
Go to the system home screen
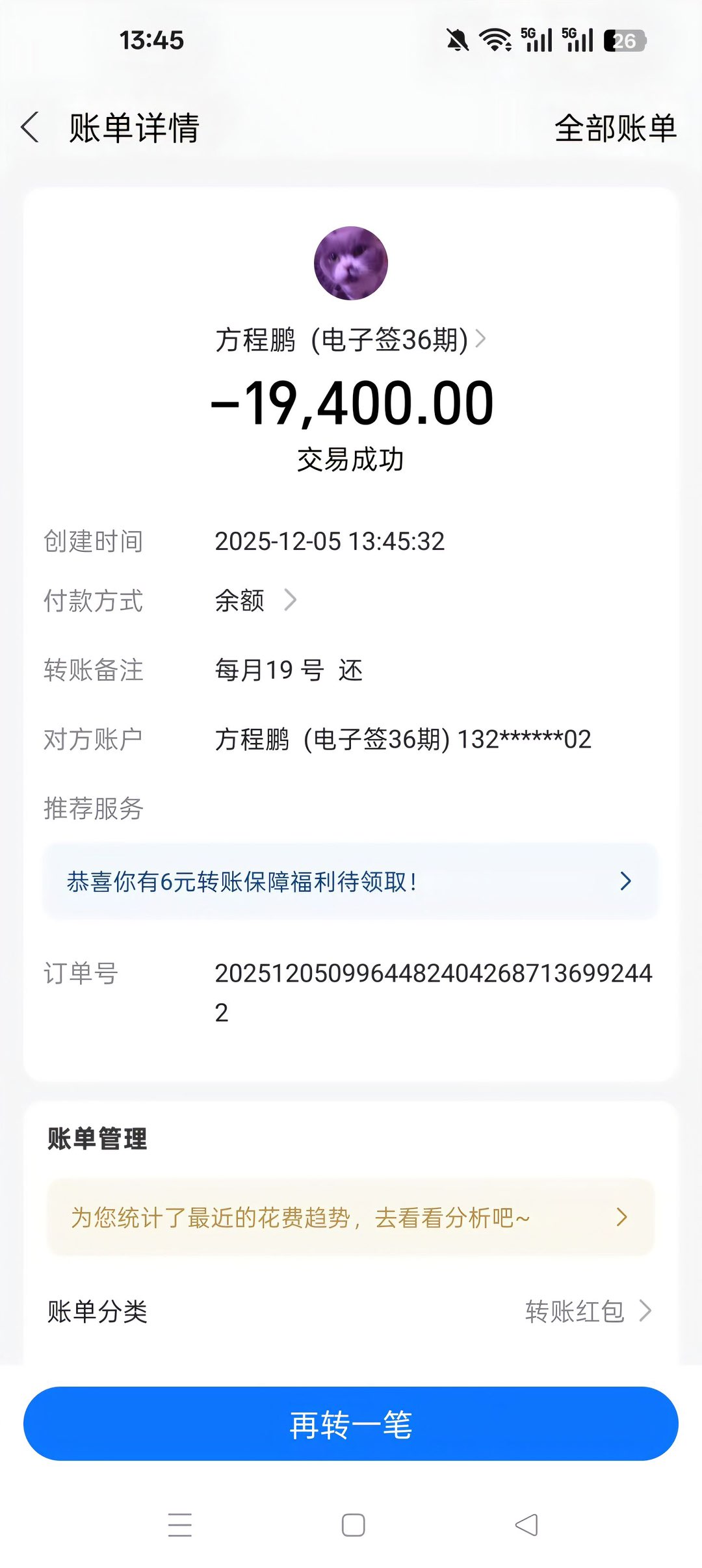(353, 1524)
